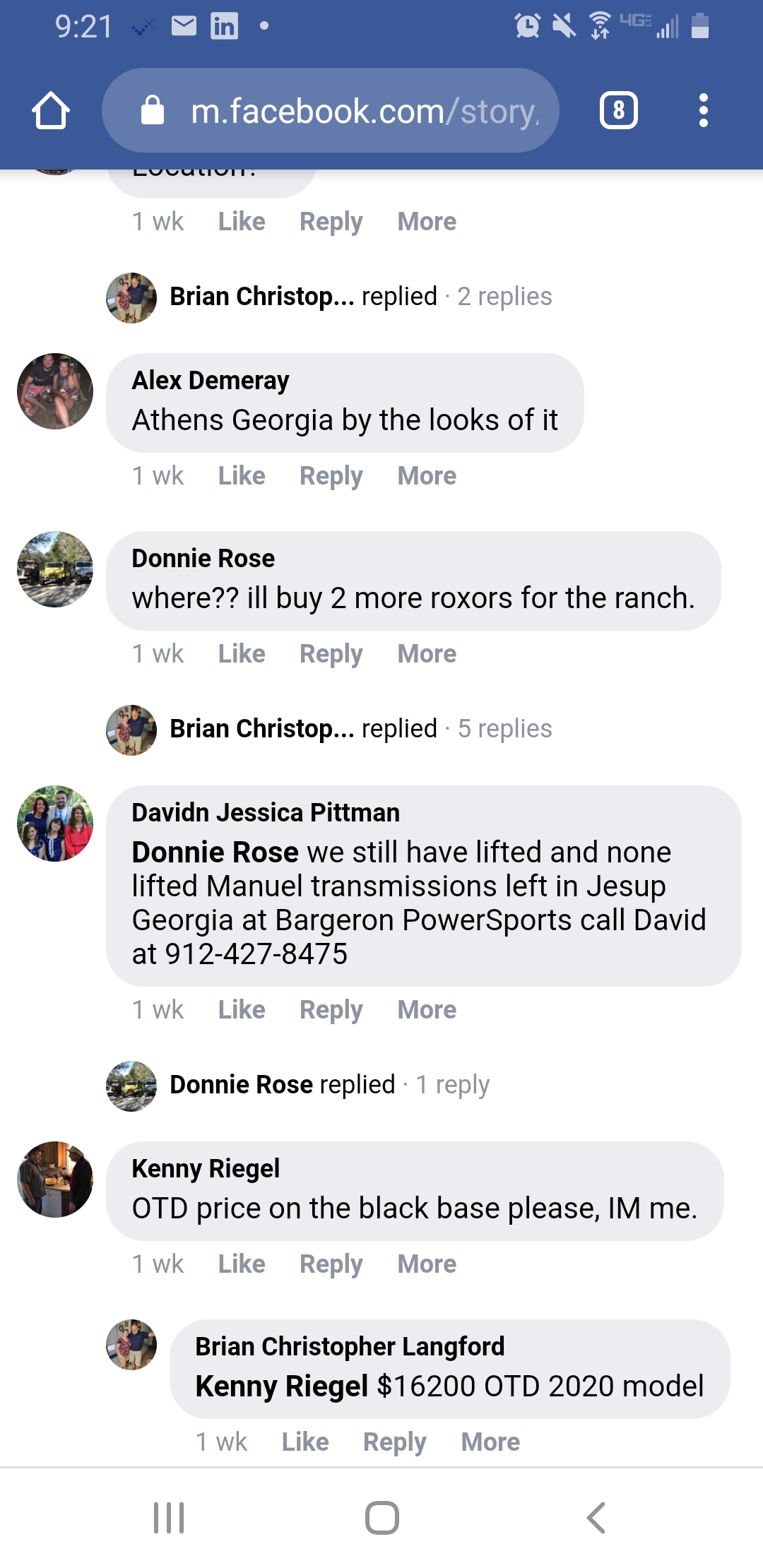Reply to Davidn Jessica Pittman's comment

click(331, 1010)
